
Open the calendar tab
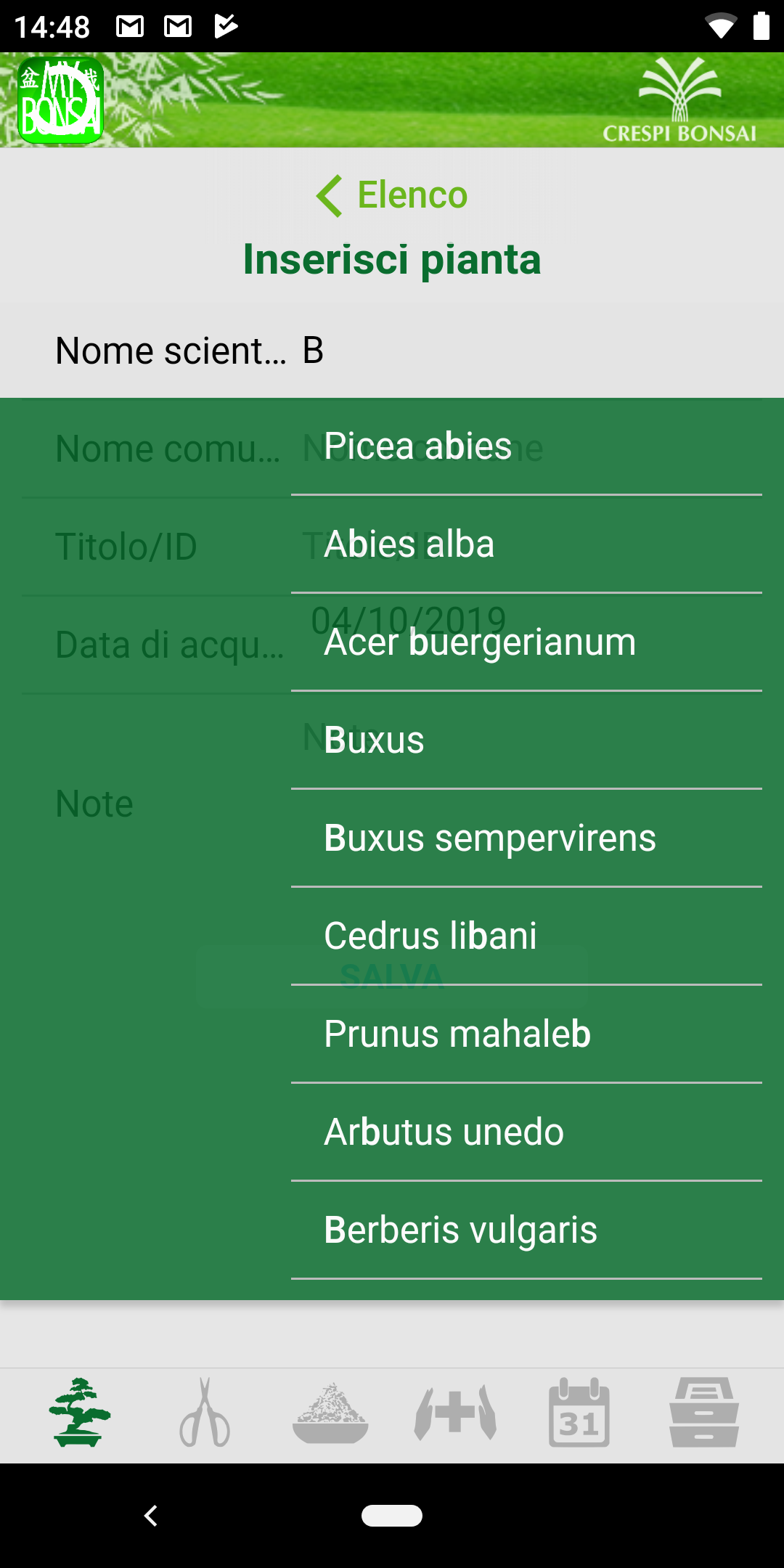[x=579, y=1412]
